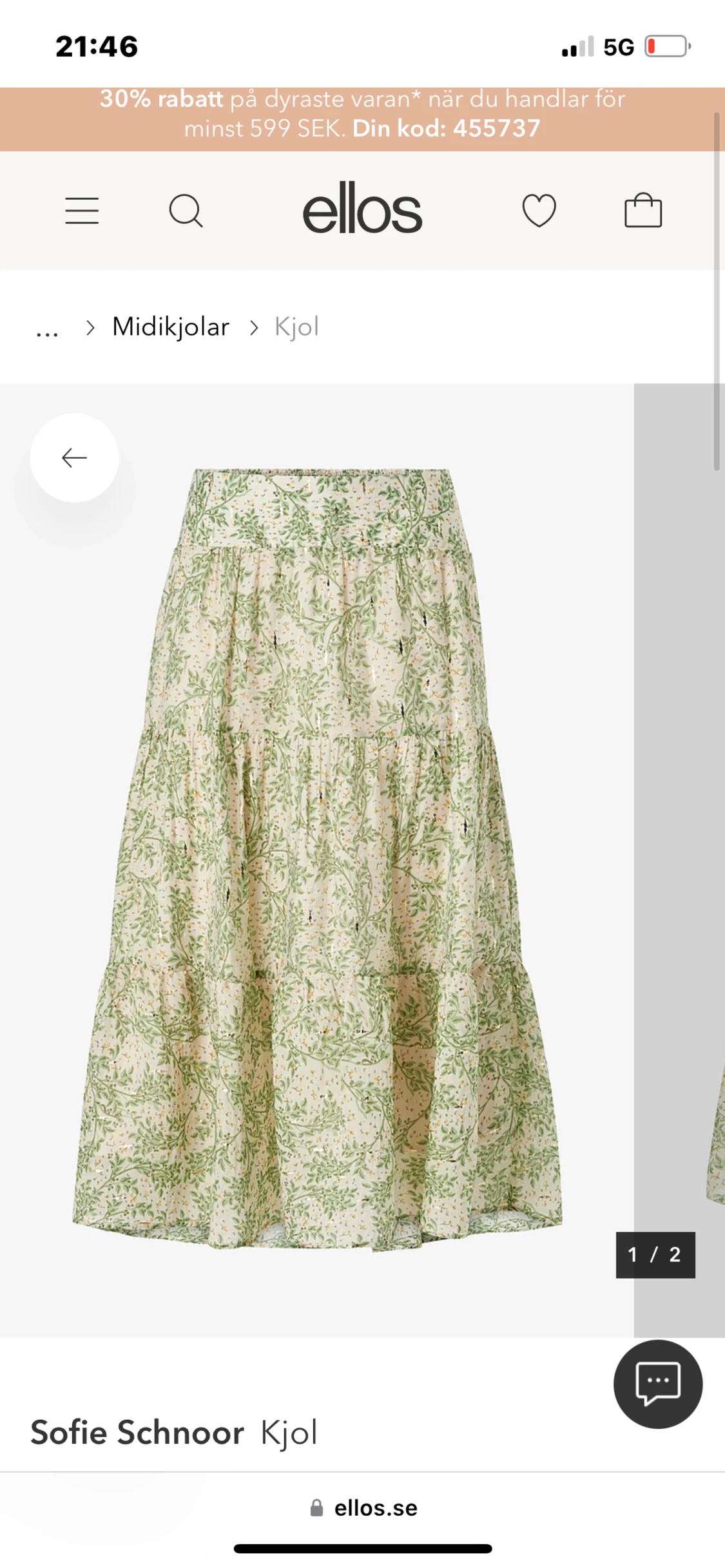Open Sofie Schnoor brand link
This screenshot has height=1568, width=725.
(137, 1433)
